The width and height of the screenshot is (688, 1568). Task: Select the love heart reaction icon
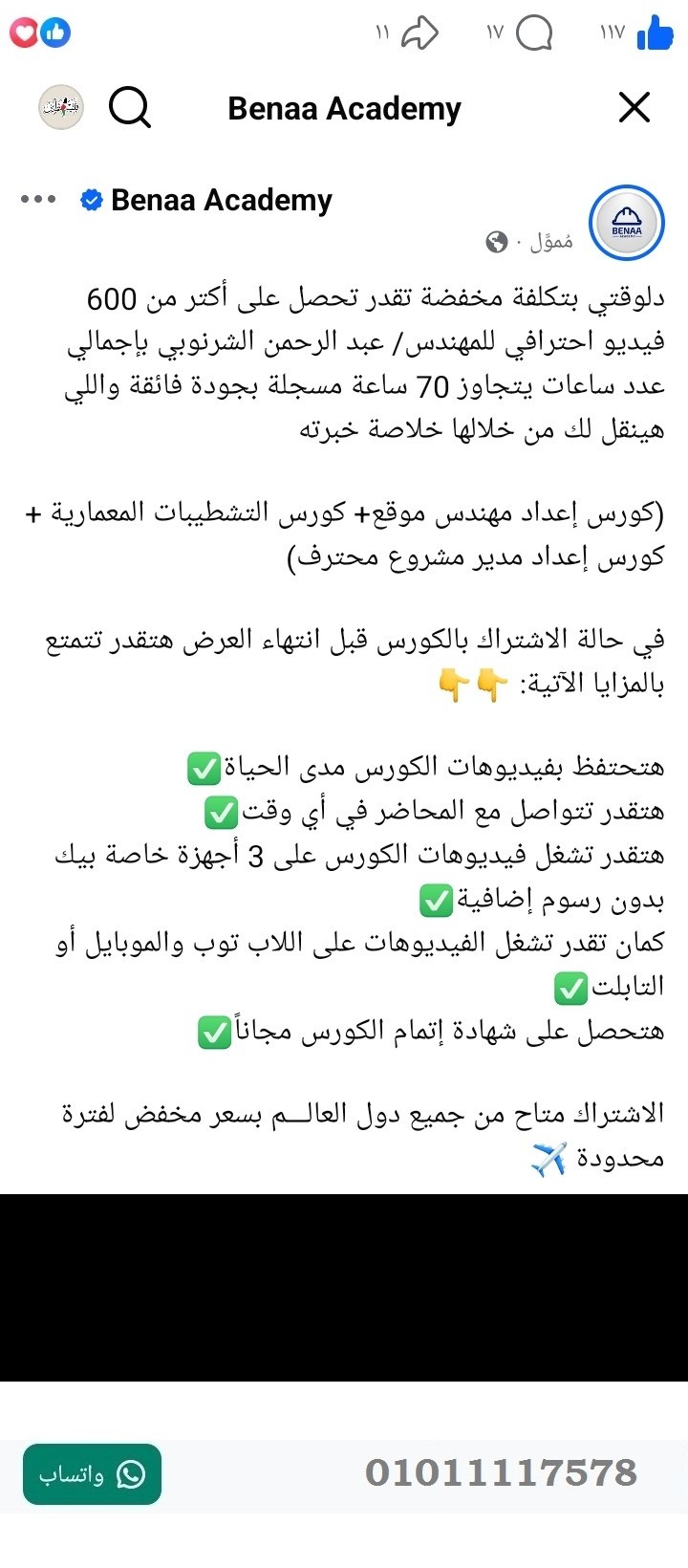[24, 33]
